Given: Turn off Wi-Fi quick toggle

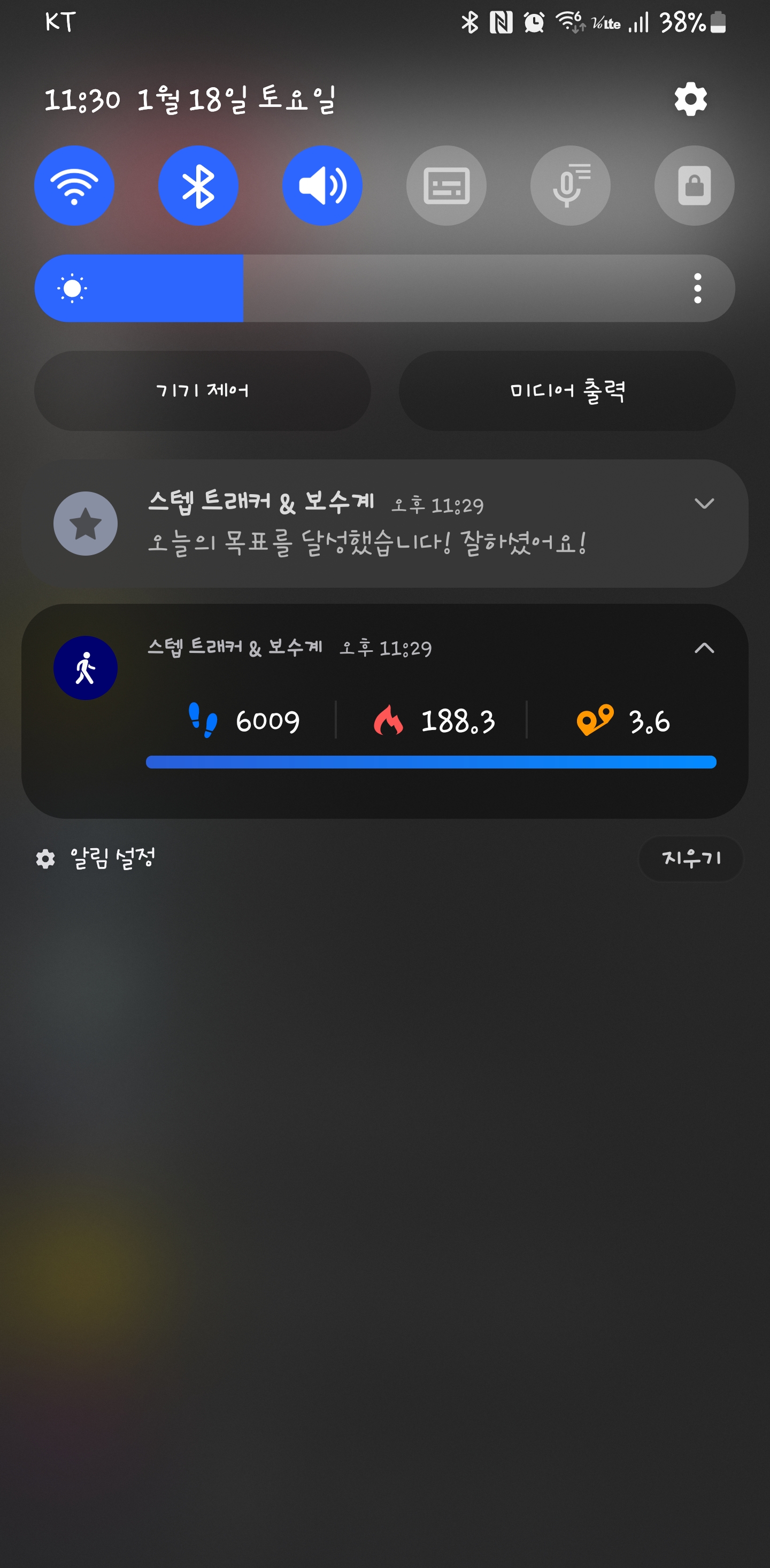Looking at the screenshot, I should pyautogui.click(x=74, y=186).
